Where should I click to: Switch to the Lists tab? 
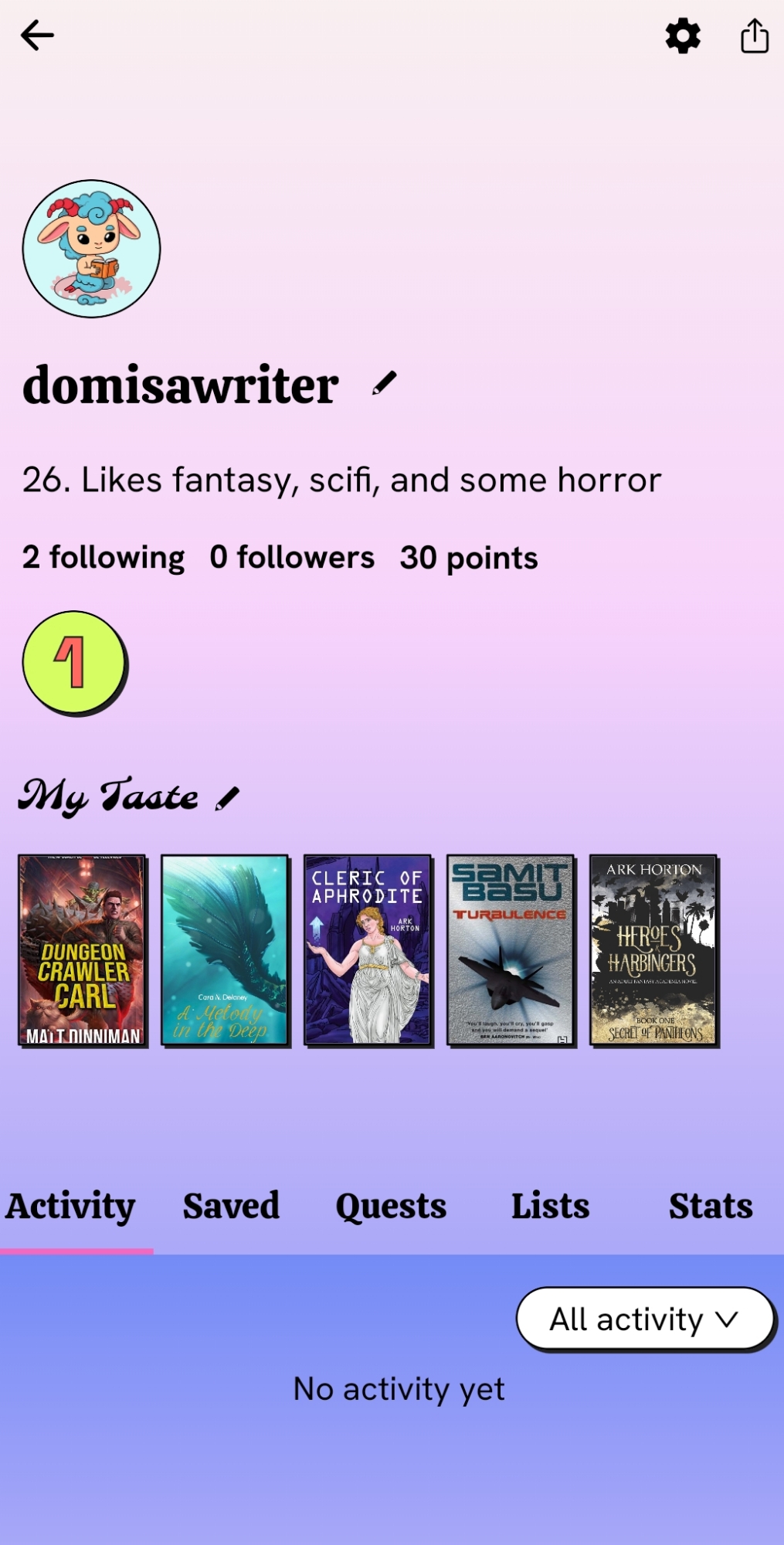[x=550, y=1207]
